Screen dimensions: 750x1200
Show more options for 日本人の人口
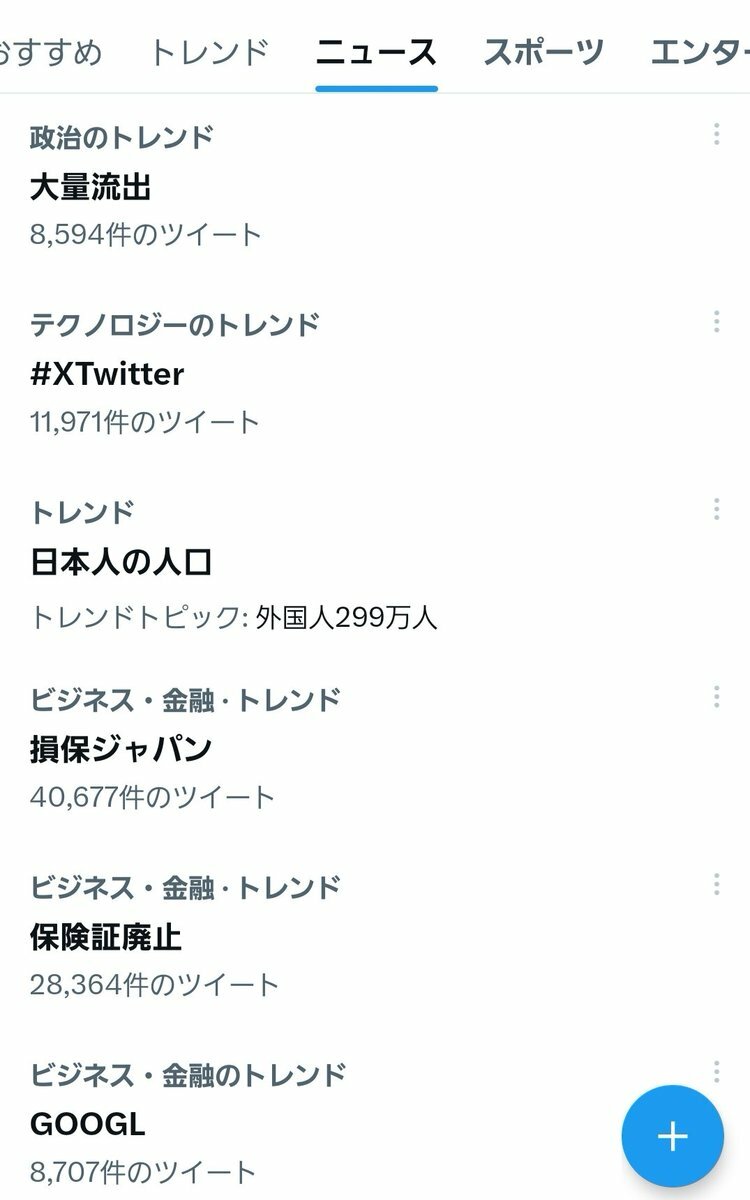[x=716, y=509]
